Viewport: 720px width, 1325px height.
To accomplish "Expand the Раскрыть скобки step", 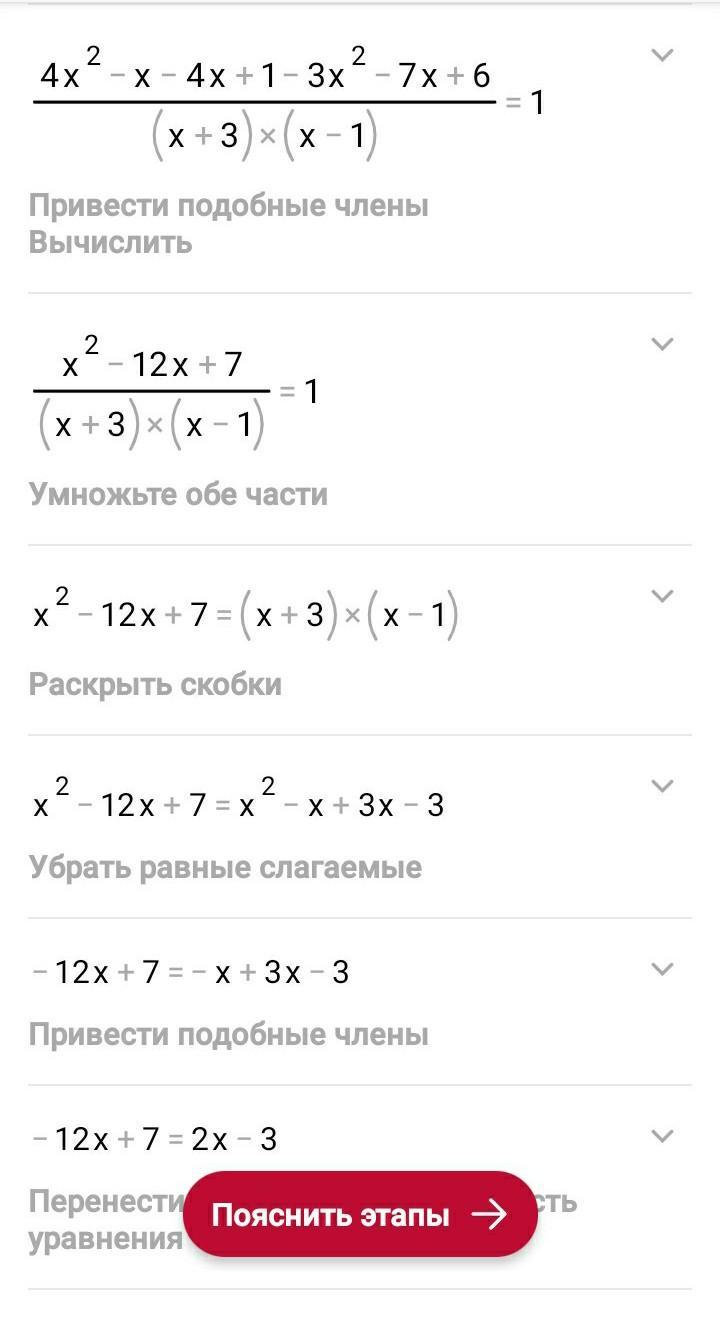I will point(661,596).
